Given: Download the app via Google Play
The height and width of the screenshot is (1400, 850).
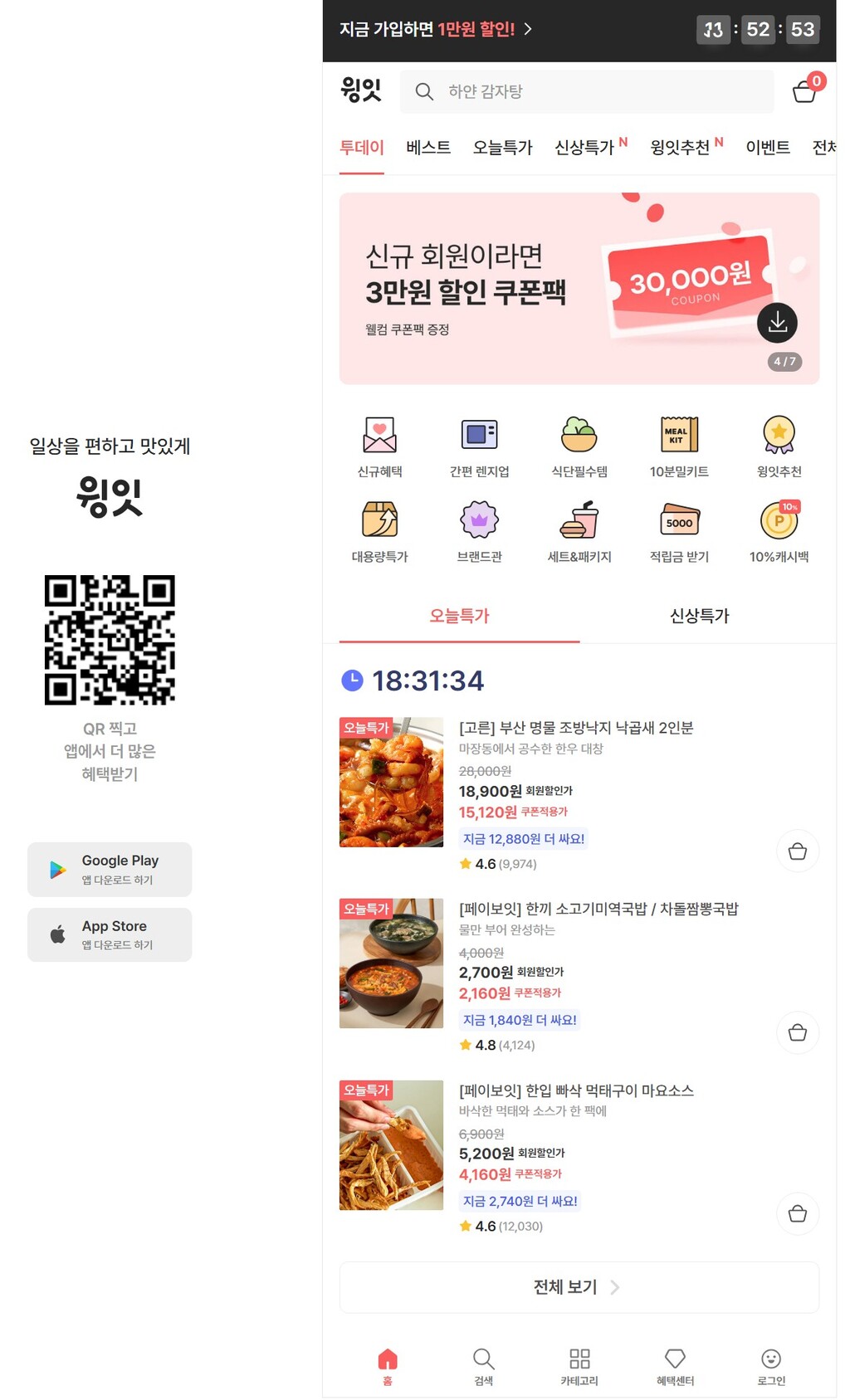Looking at the screenshot, I should click(x=110, y=869).
